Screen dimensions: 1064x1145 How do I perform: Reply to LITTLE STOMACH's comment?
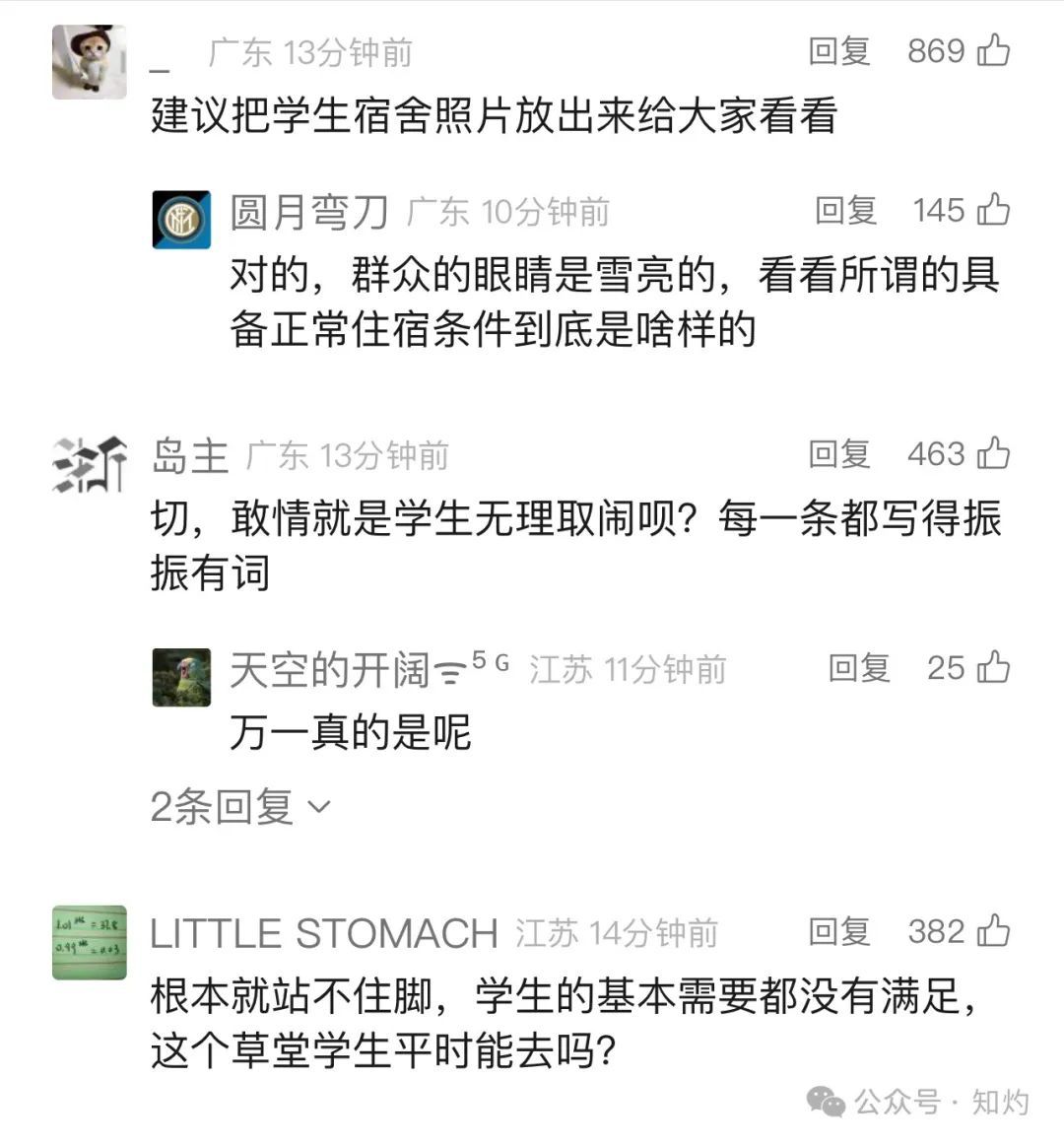pyautogui.click(x=838, y=931)
